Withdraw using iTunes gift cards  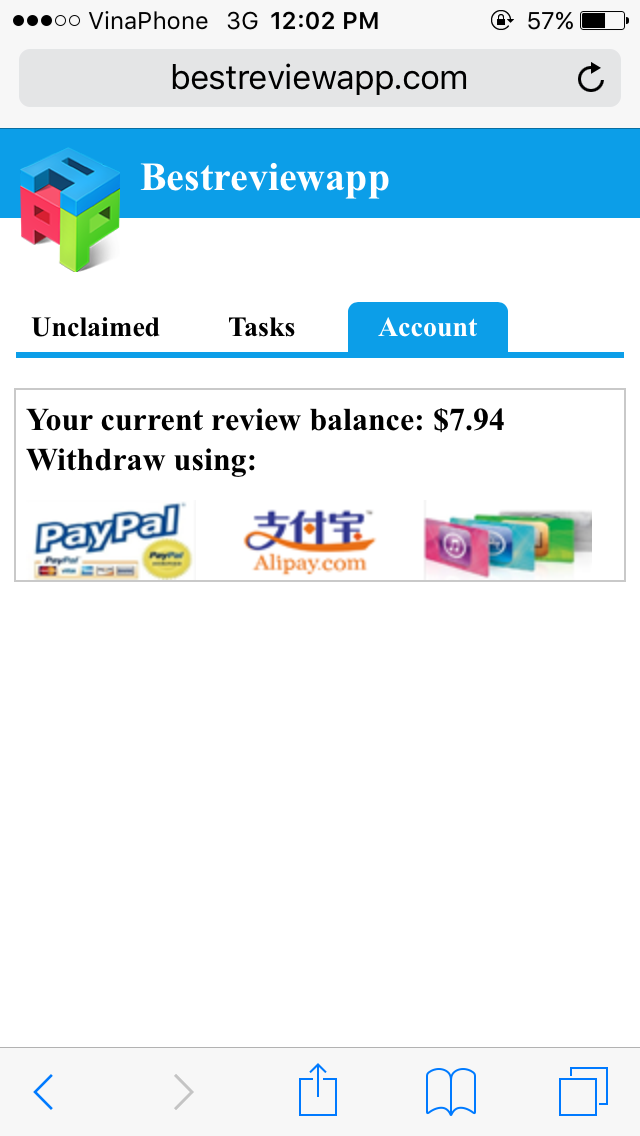[x=508, y=541]
